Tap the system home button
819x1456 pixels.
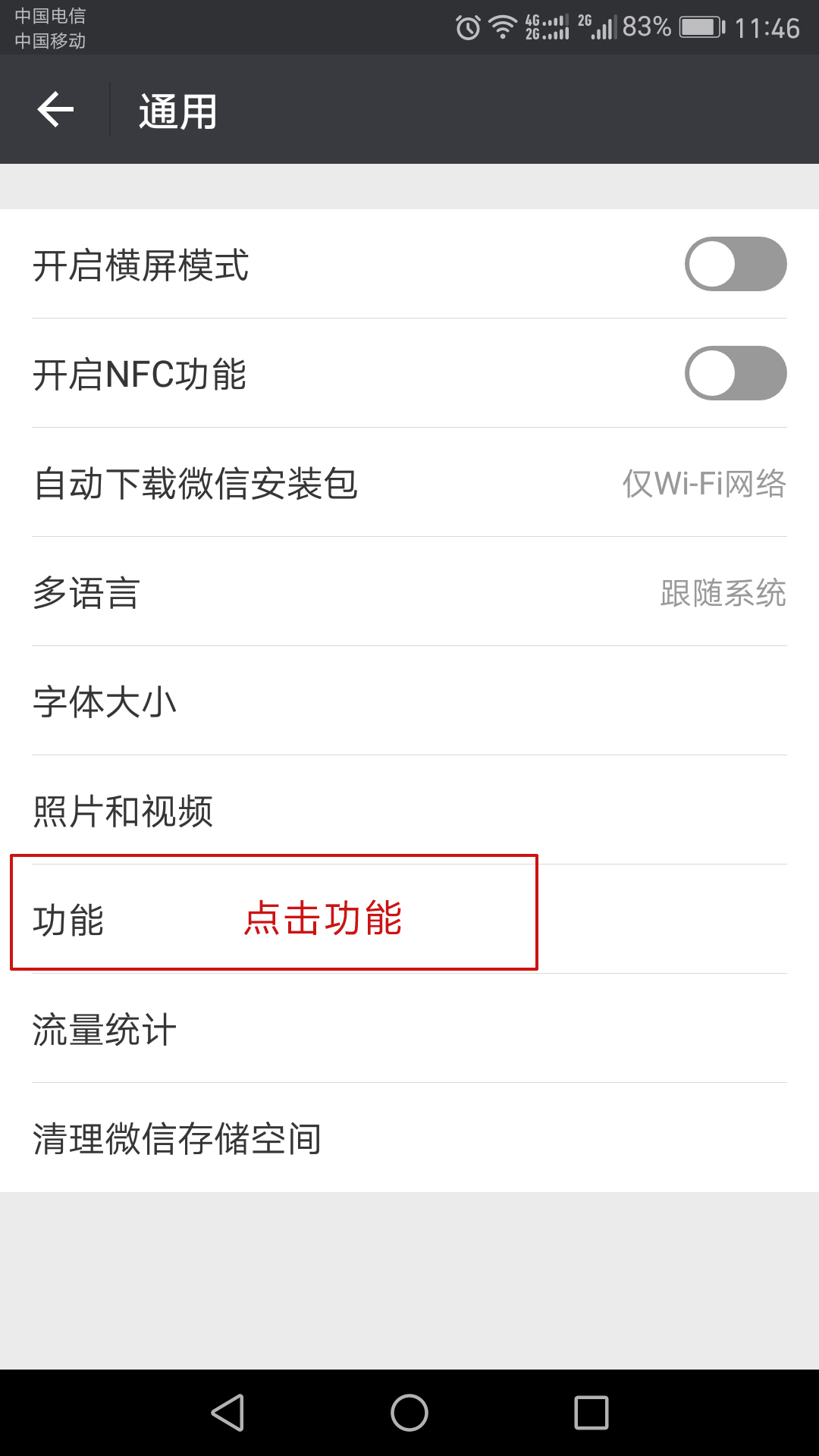409,1413
